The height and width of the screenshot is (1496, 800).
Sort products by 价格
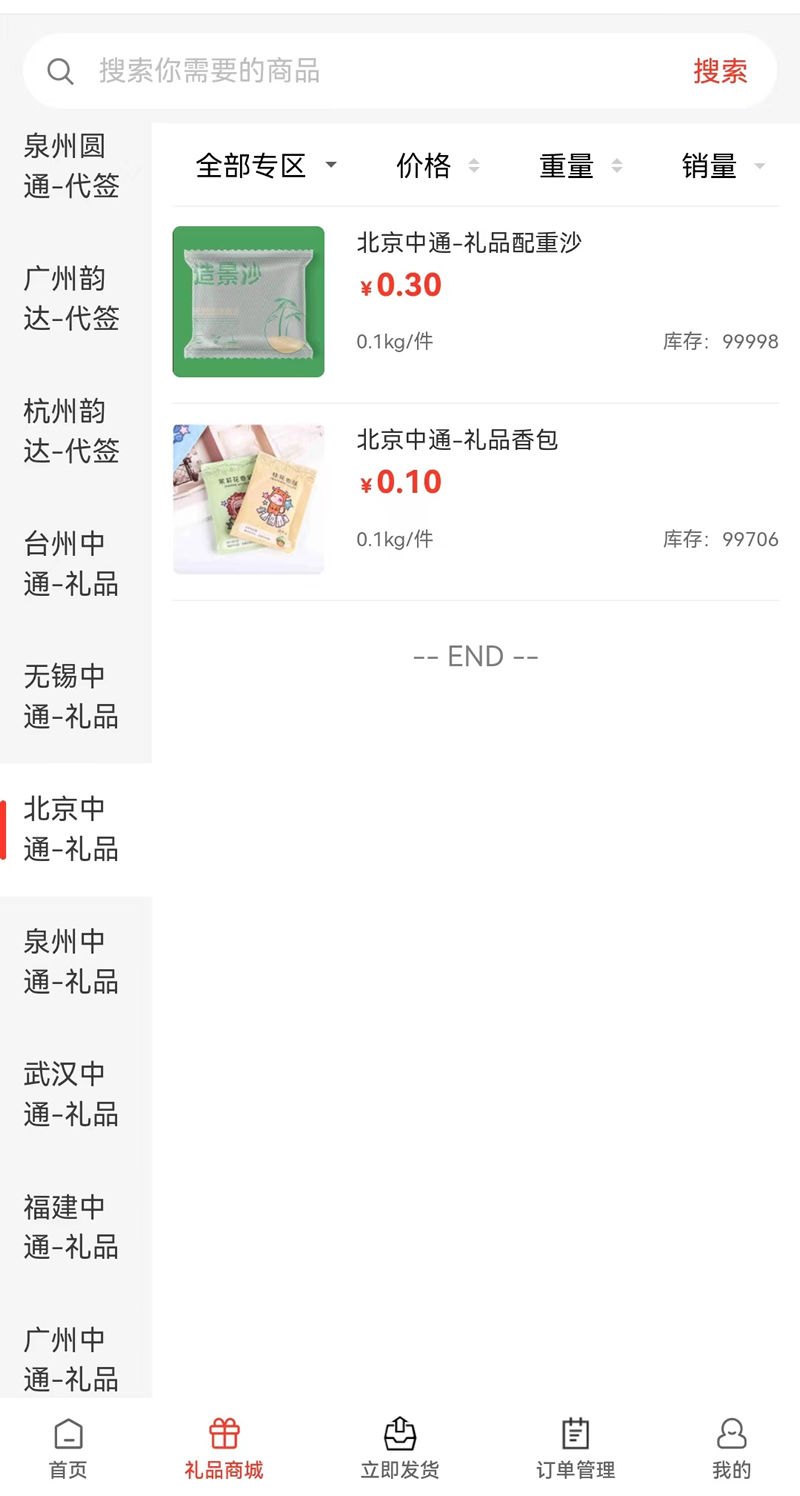coord(437,166)
